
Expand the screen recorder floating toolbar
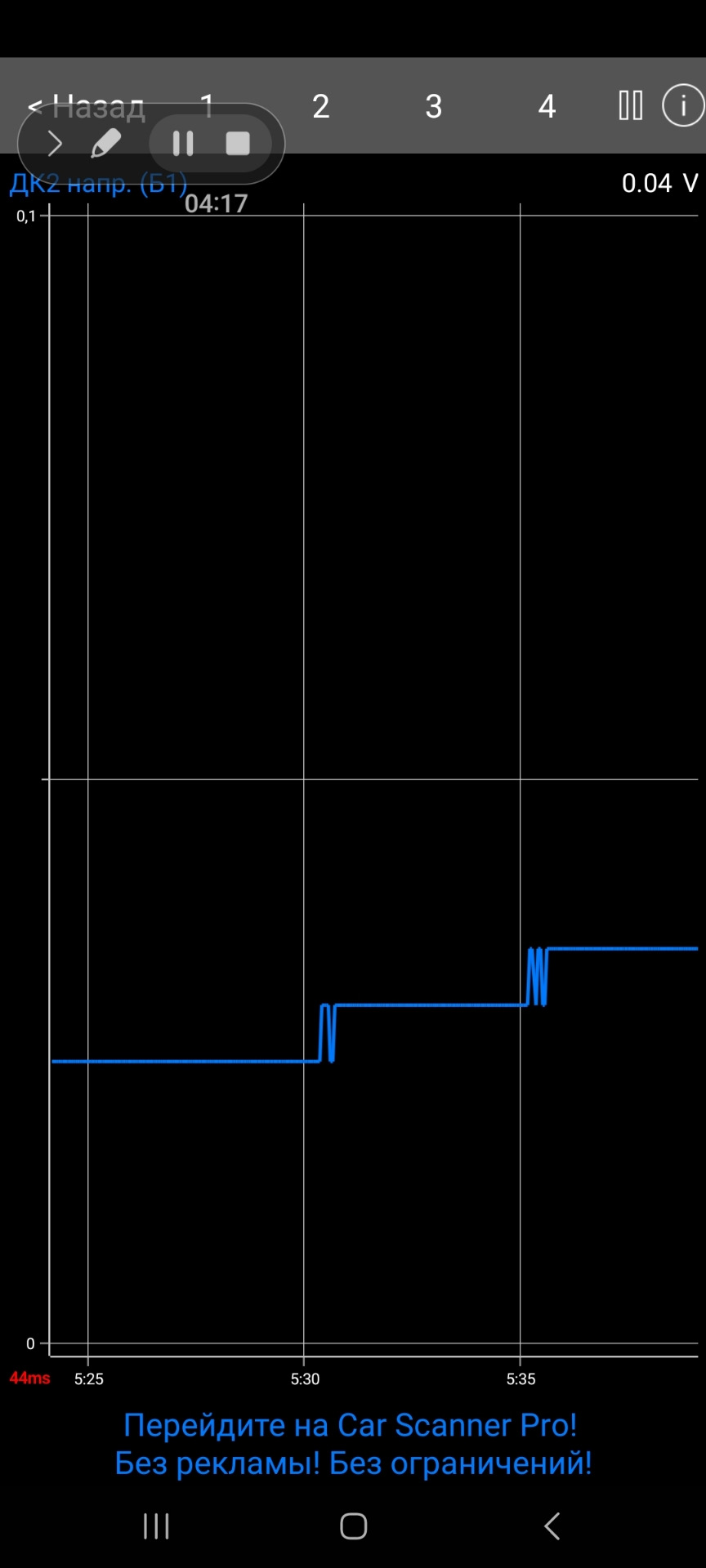(x=54, y=144)
